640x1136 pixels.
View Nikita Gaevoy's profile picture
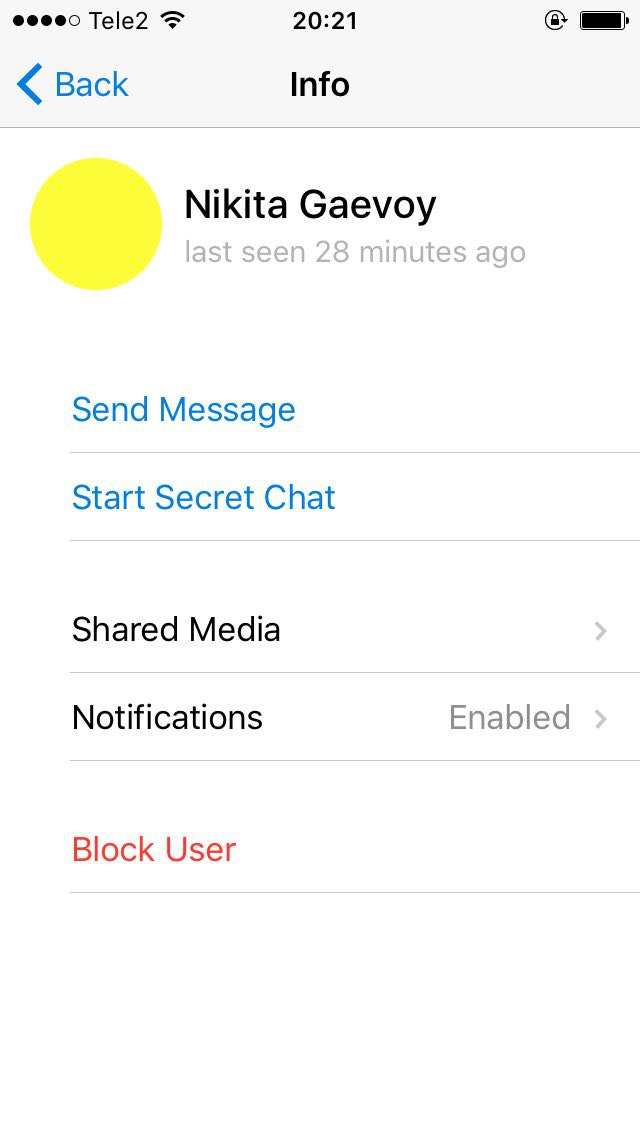[96, 224]
